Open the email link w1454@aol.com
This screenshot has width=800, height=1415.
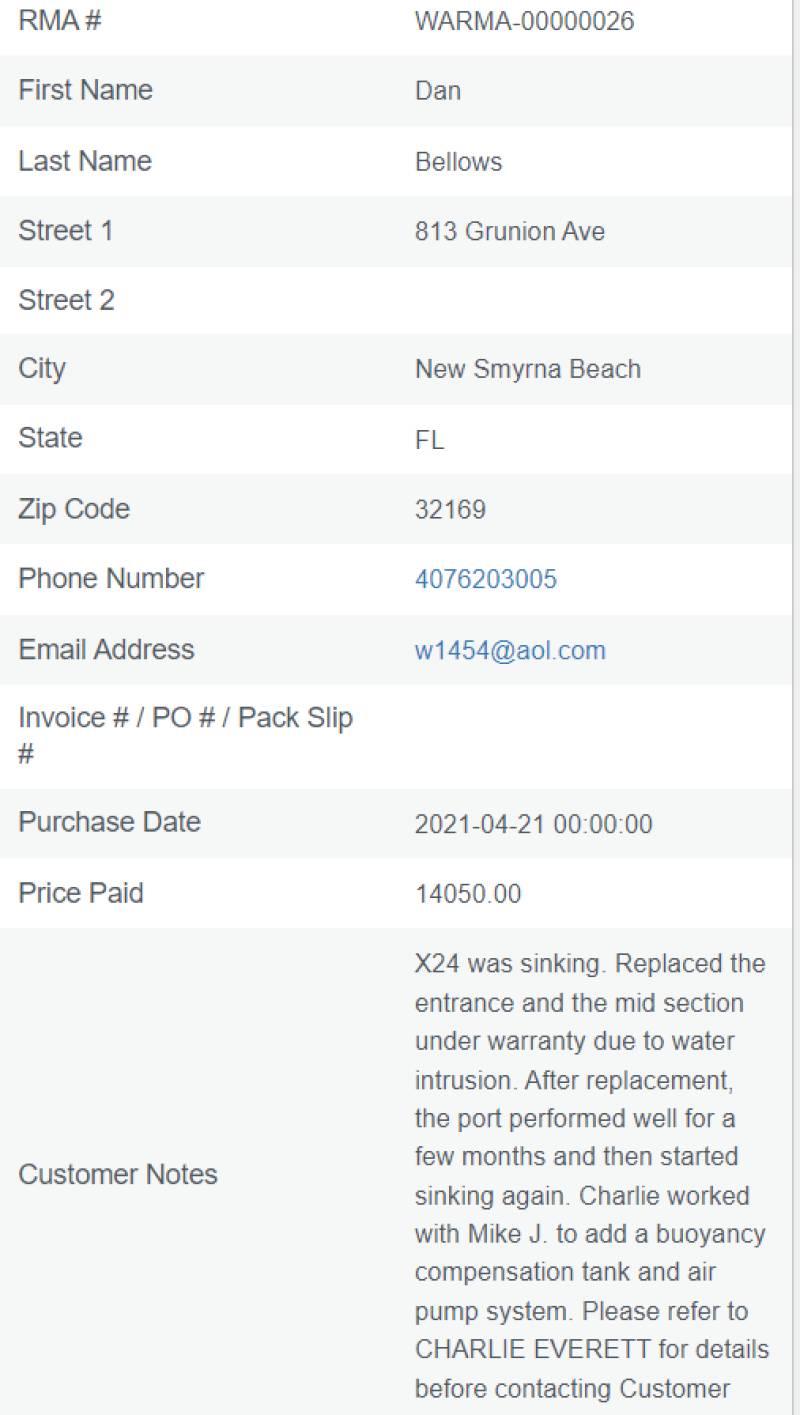pyautogui.click(x=510, y=651)
